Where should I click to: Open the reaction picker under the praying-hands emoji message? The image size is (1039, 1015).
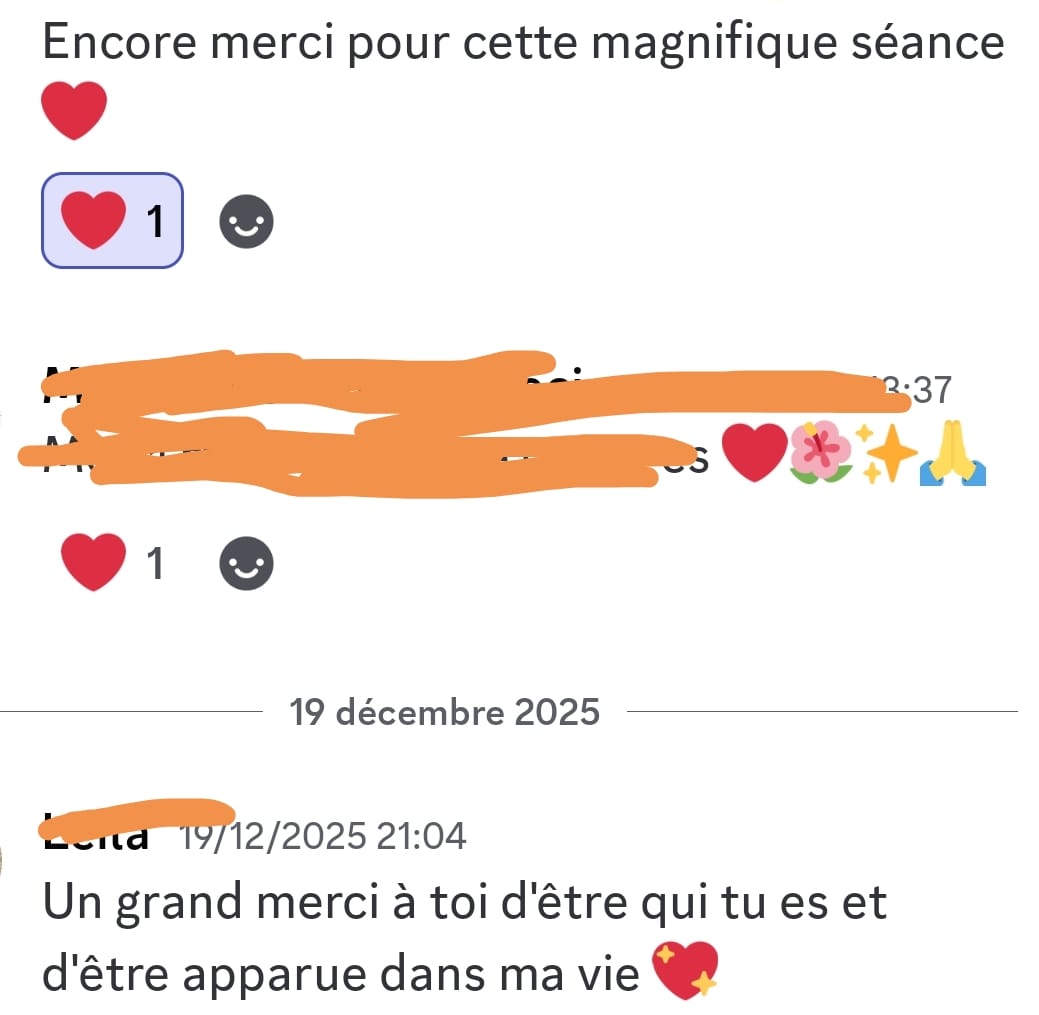[246, 564]
